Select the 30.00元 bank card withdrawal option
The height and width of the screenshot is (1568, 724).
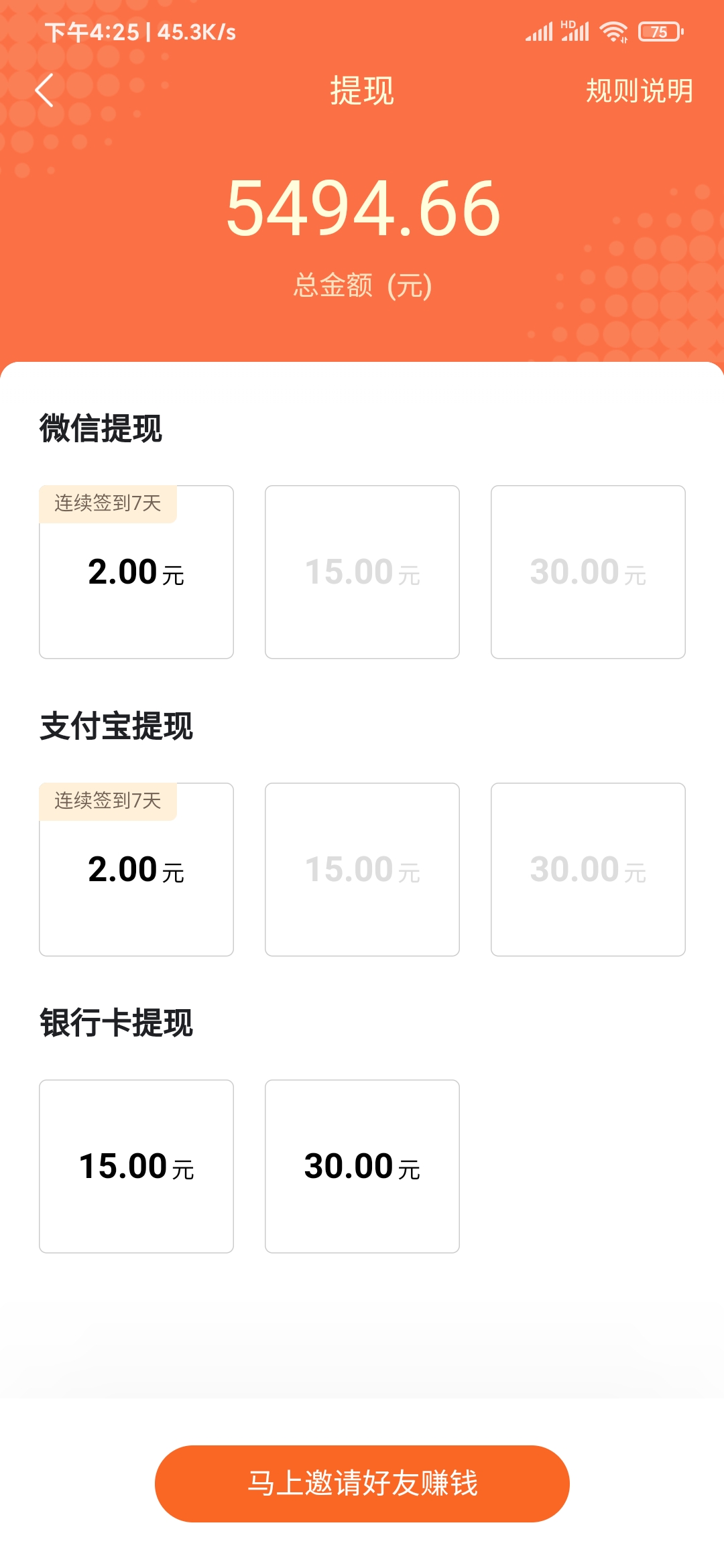(x=362, y=1166)
